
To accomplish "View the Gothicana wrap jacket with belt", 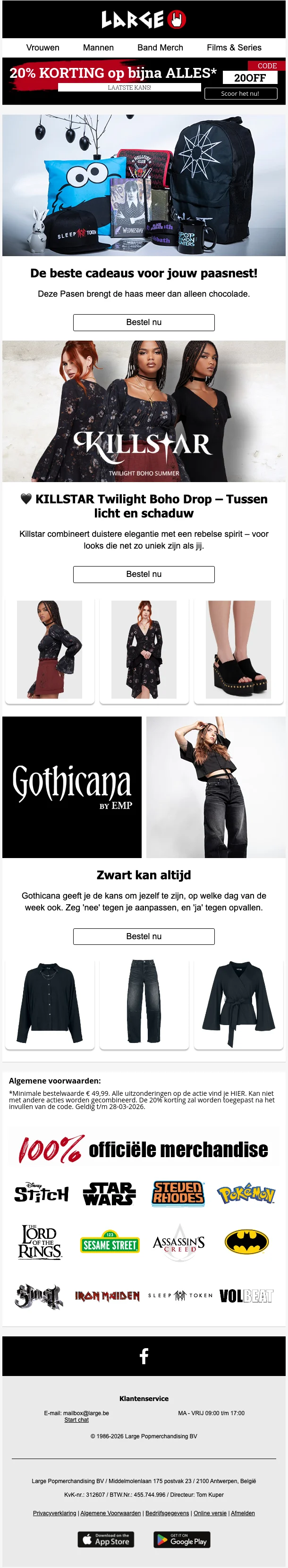I will pyautogui.click(x=238, y=1003).
